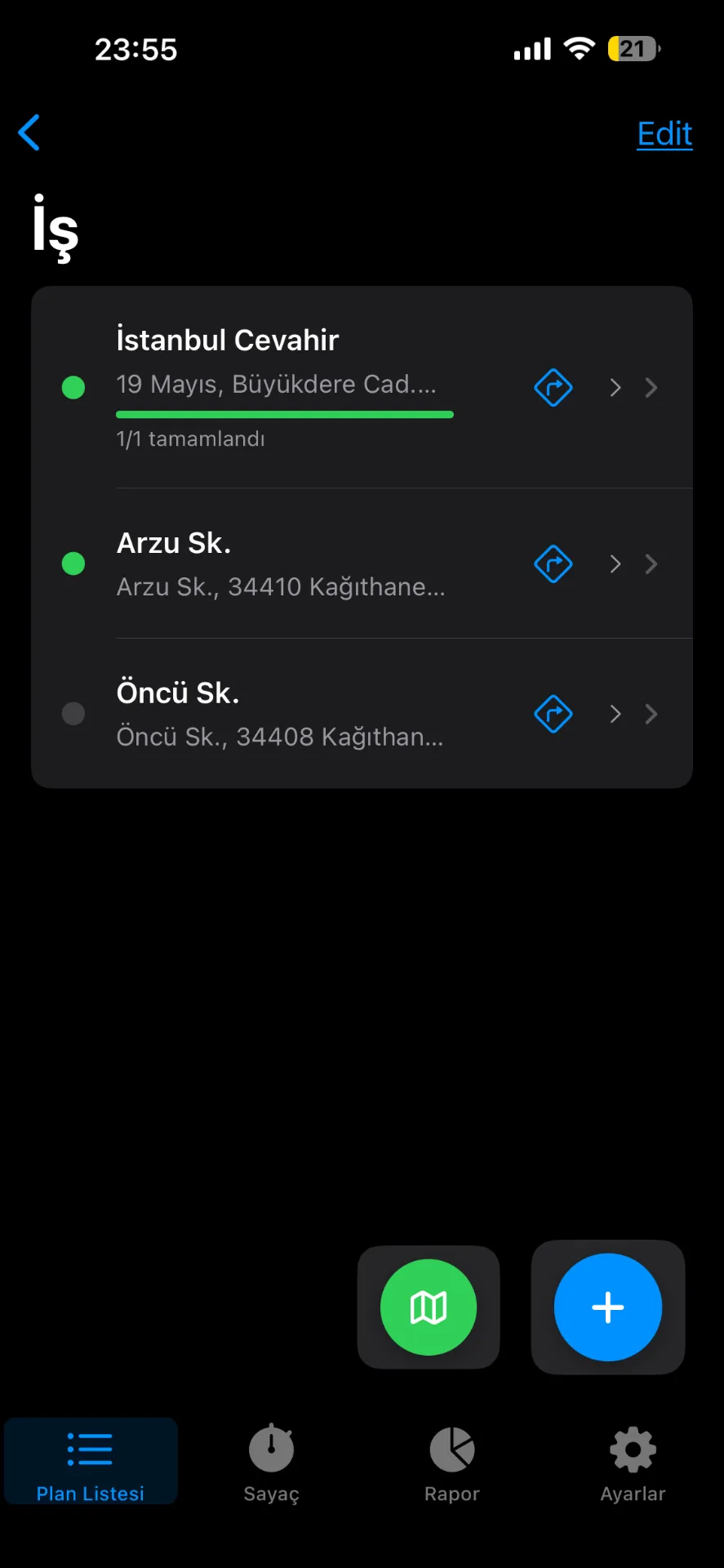Click the green 1/1 progress bar
Image resolution: width=724 pixels, height=1568 pixels.
284,415
